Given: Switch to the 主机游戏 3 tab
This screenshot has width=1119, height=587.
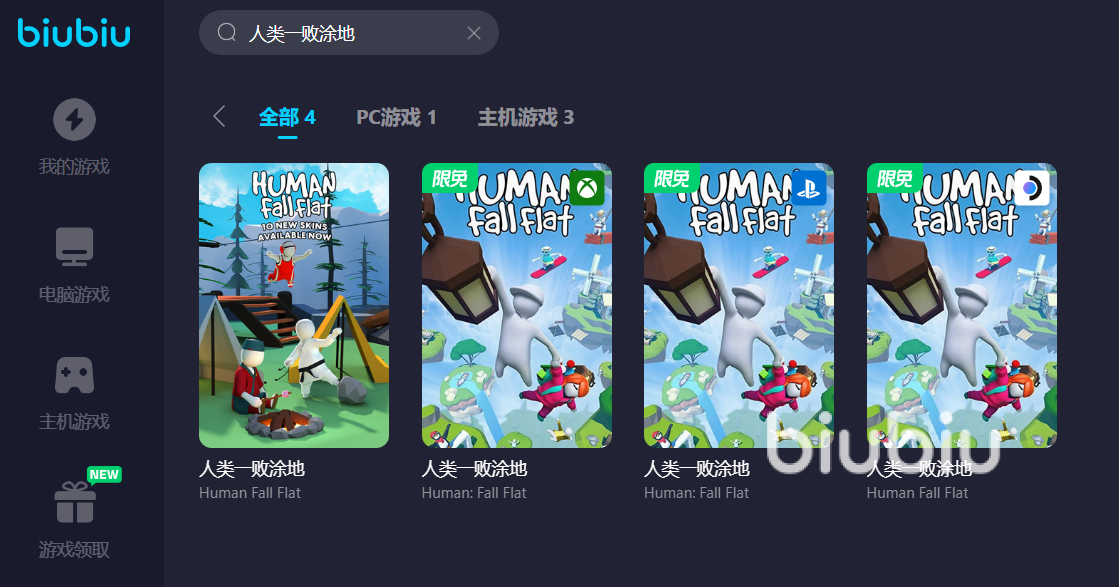Looking at the screenshot, I should (525, 117).
